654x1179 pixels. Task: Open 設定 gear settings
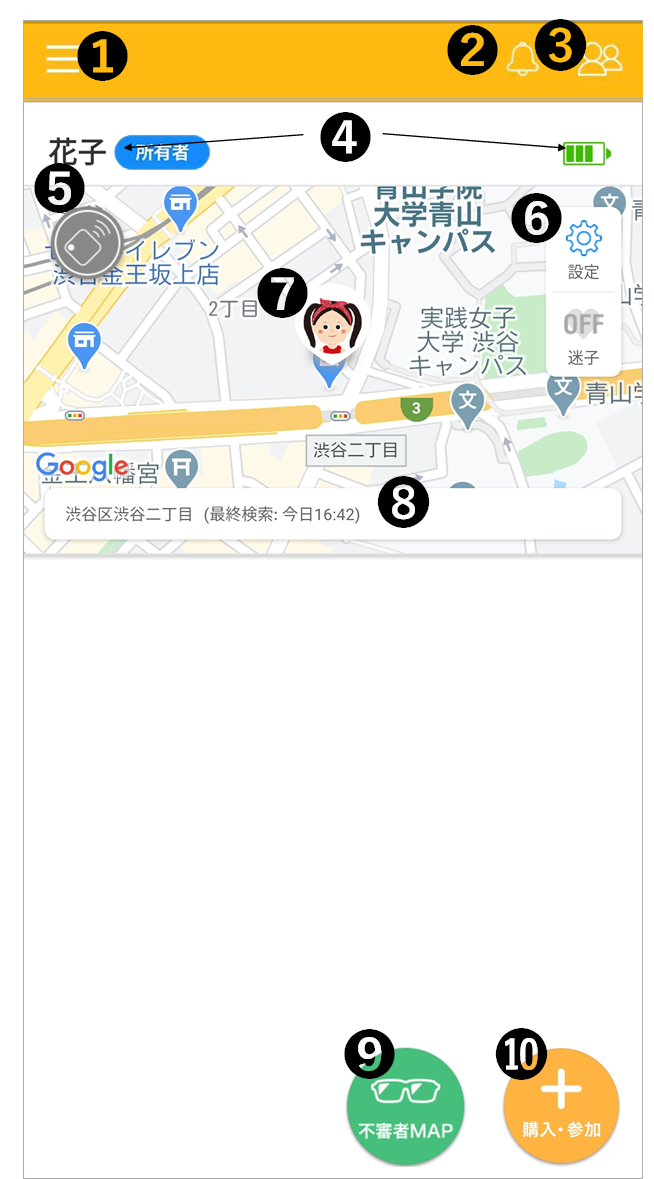[583, 250]
